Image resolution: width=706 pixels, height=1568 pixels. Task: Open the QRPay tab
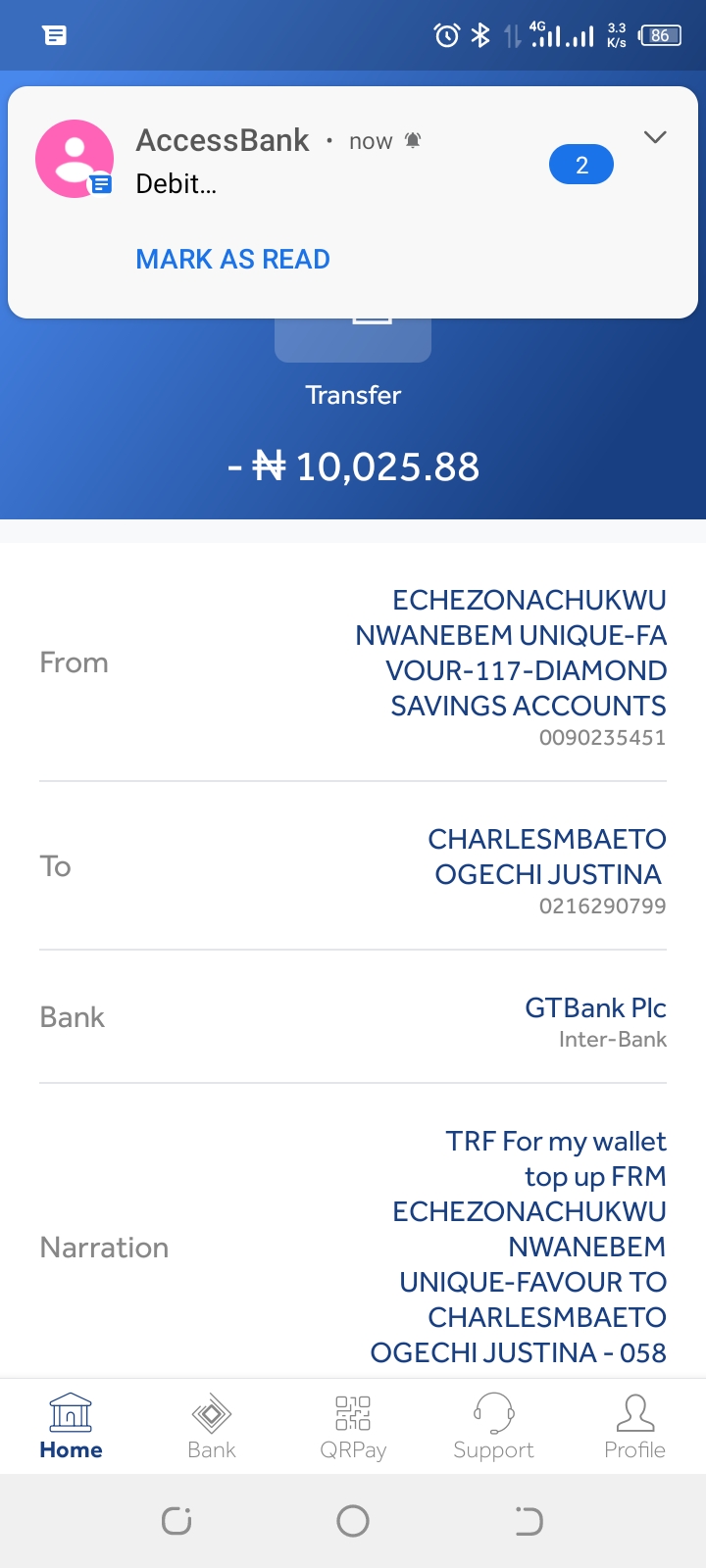click(353, 1427)
